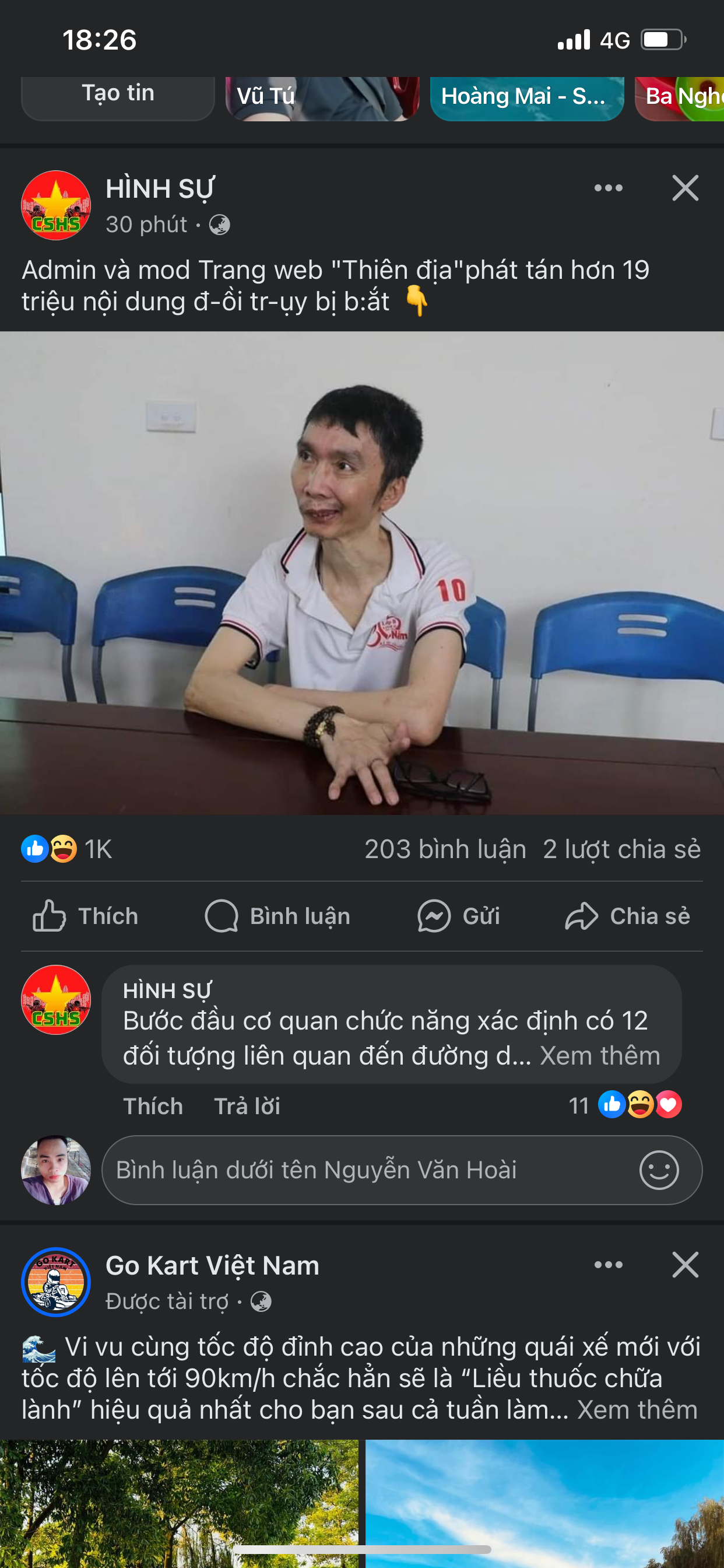View Vũ Tú's story
Viewport: 724px width, 1568px height.
click(x=322, y=97)
